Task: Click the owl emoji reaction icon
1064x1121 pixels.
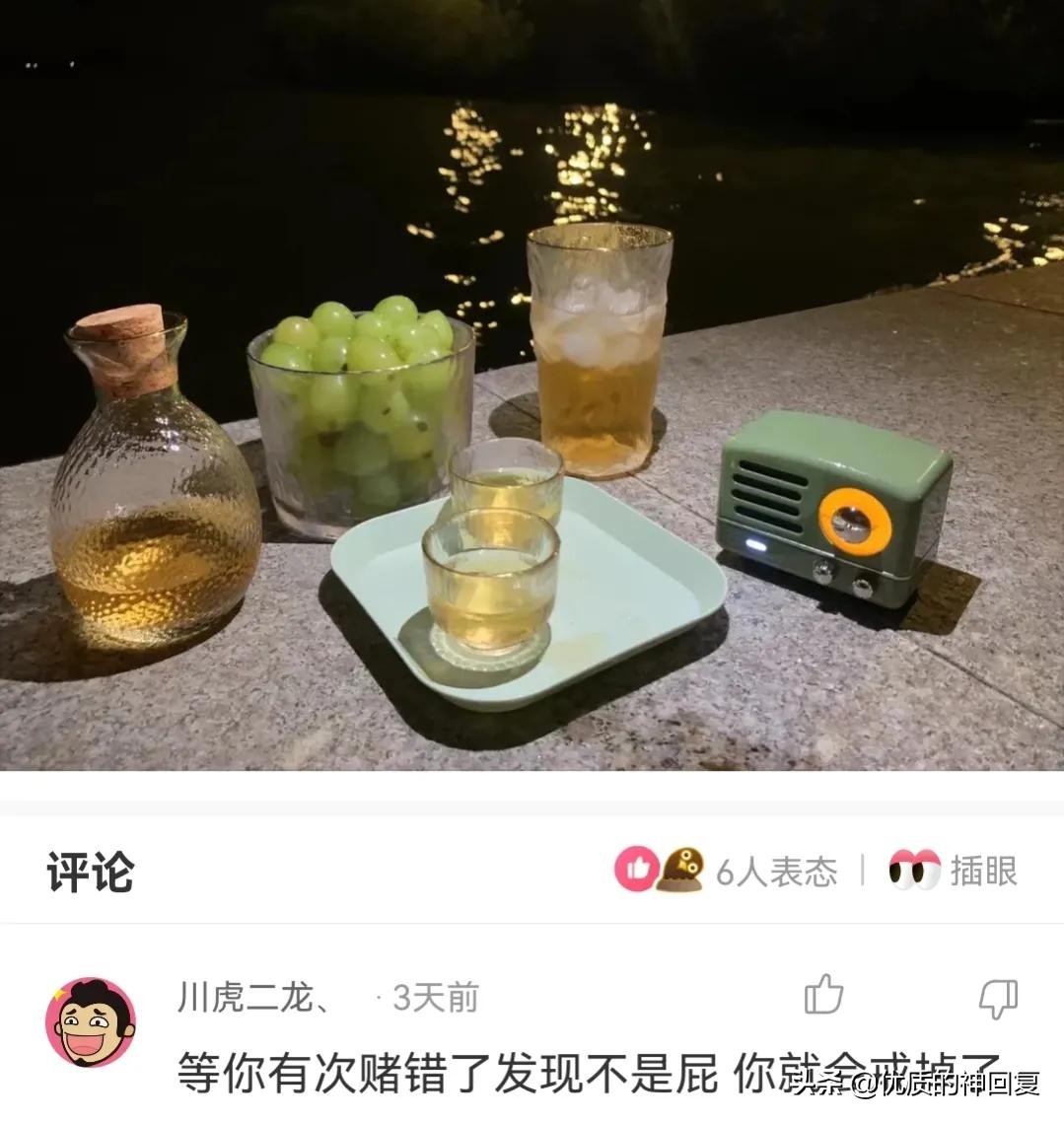Action: click(684, 868)
